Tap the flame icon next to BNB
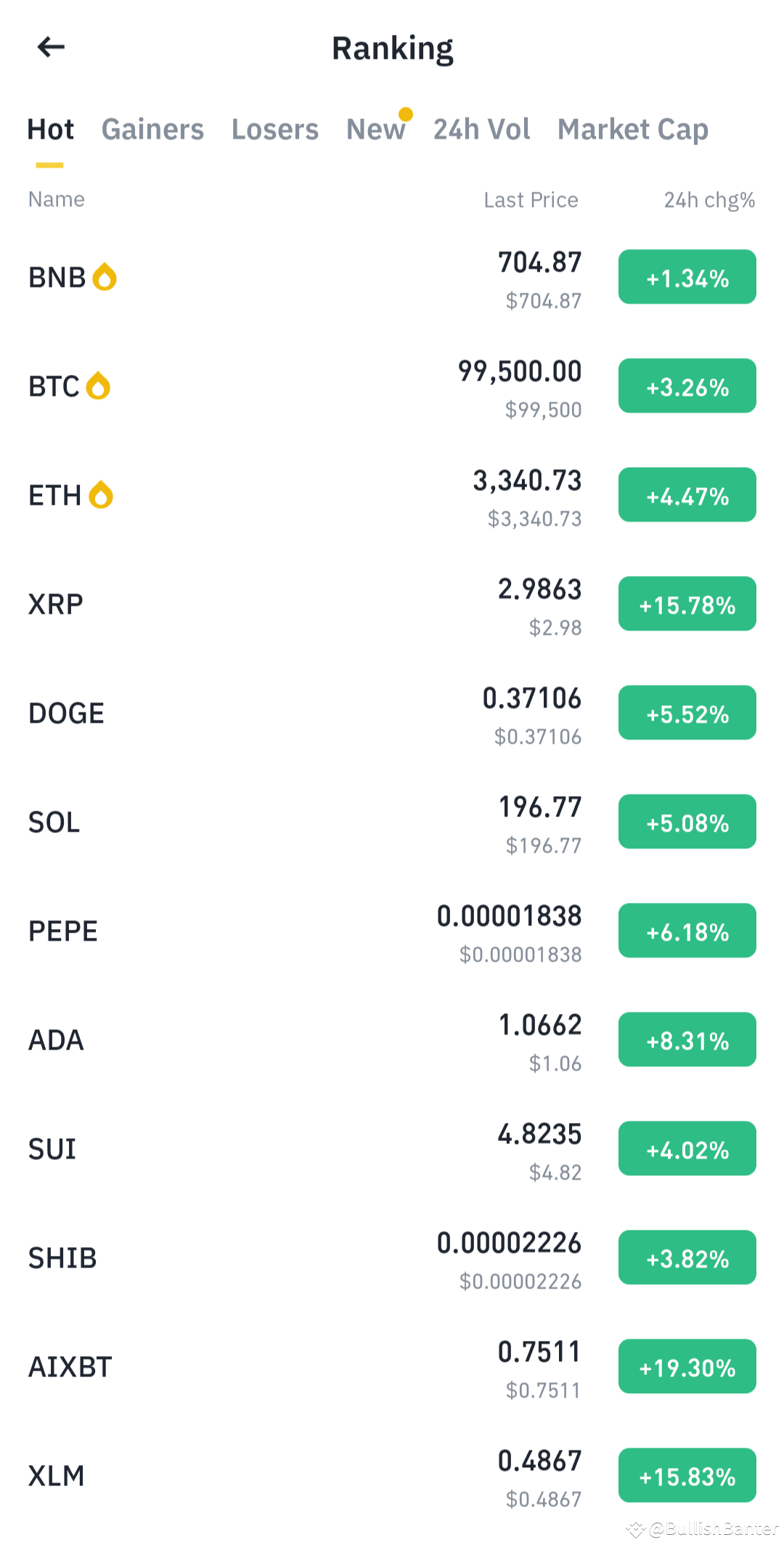This screenshot has width=784, height=1545. pyautogui.click(x=105, y=276)
